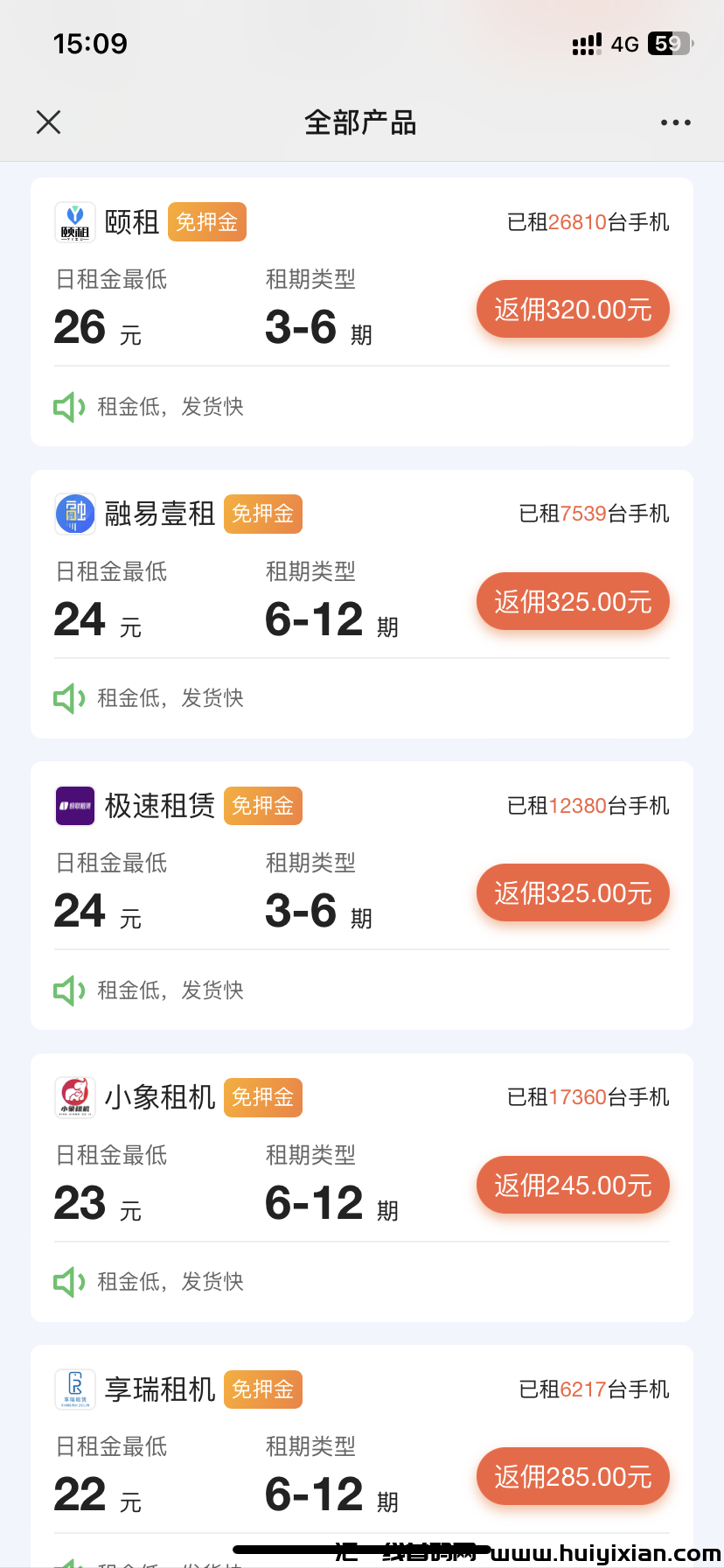The image size is (724, 1568).
Task: Click the 返佣325.00元 button for 融易壹租
Action: point(573,601)
